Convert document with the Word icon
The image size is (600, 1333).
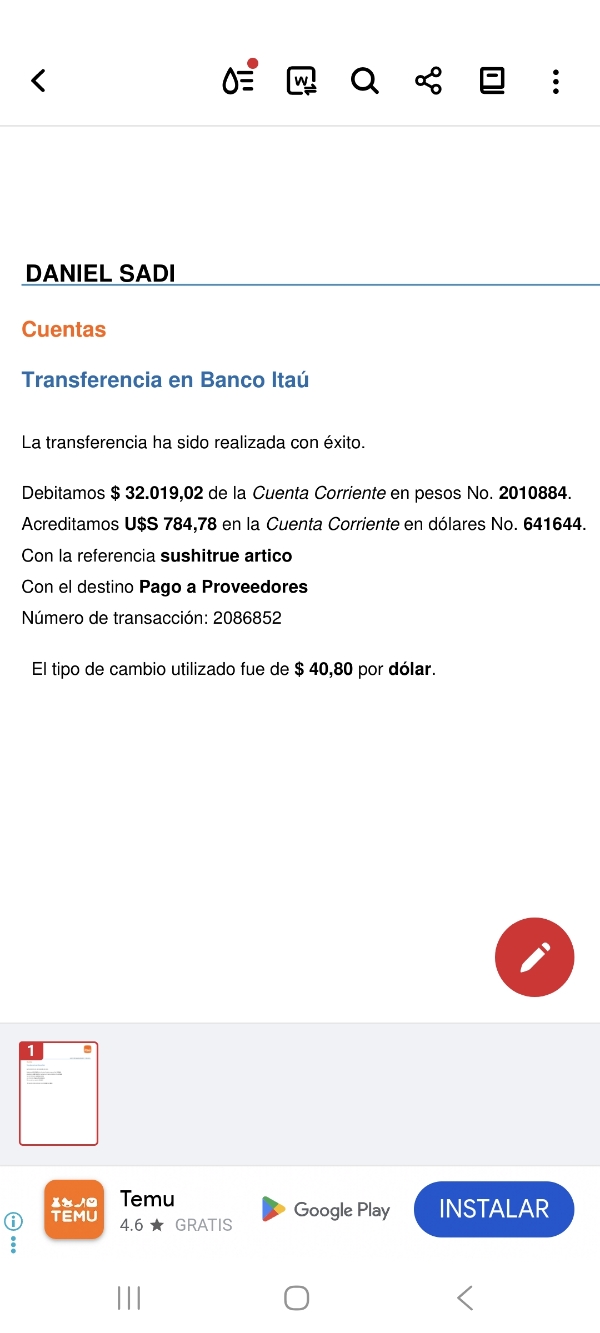[301, 81]
